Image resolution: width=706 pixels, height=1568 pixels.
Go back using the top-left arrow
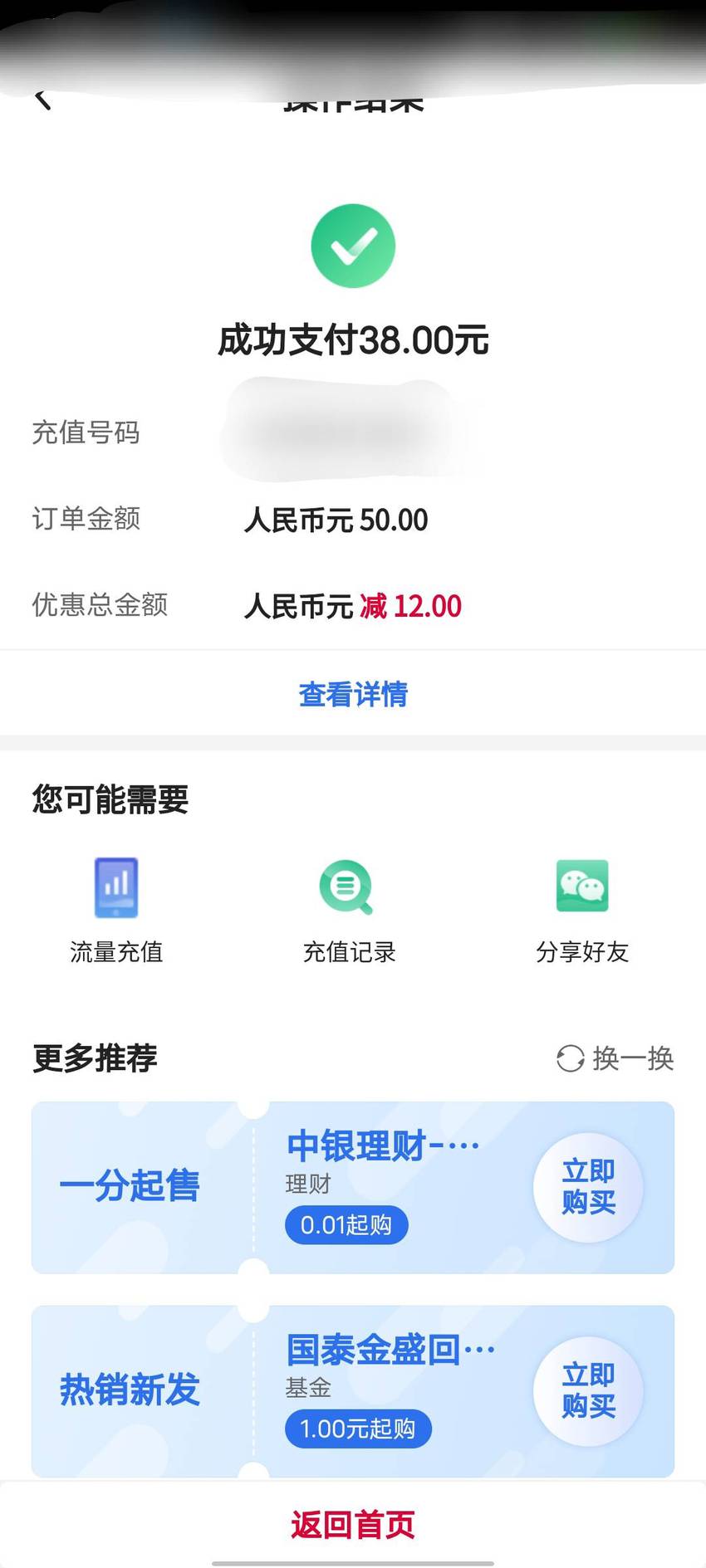click(43, 100)
